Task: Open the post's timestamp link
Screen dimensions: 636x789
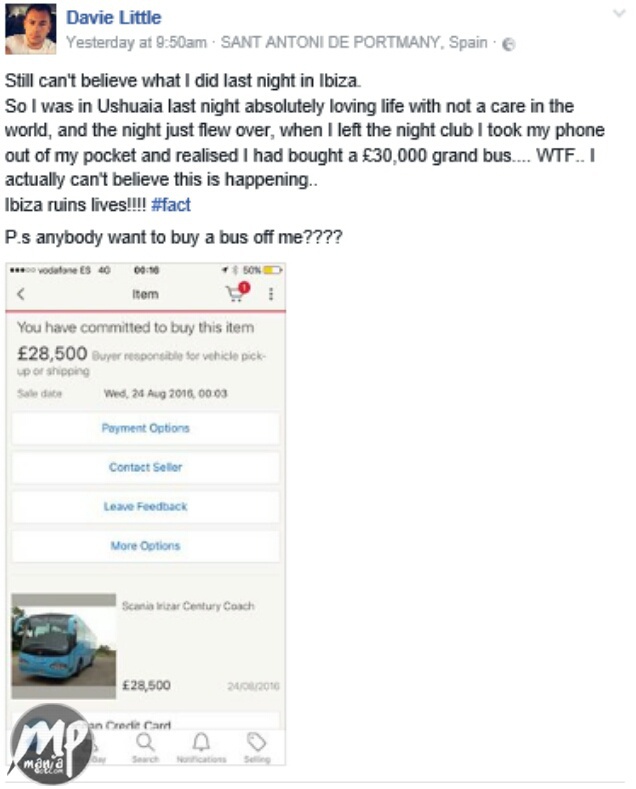Action: (136, 42)
